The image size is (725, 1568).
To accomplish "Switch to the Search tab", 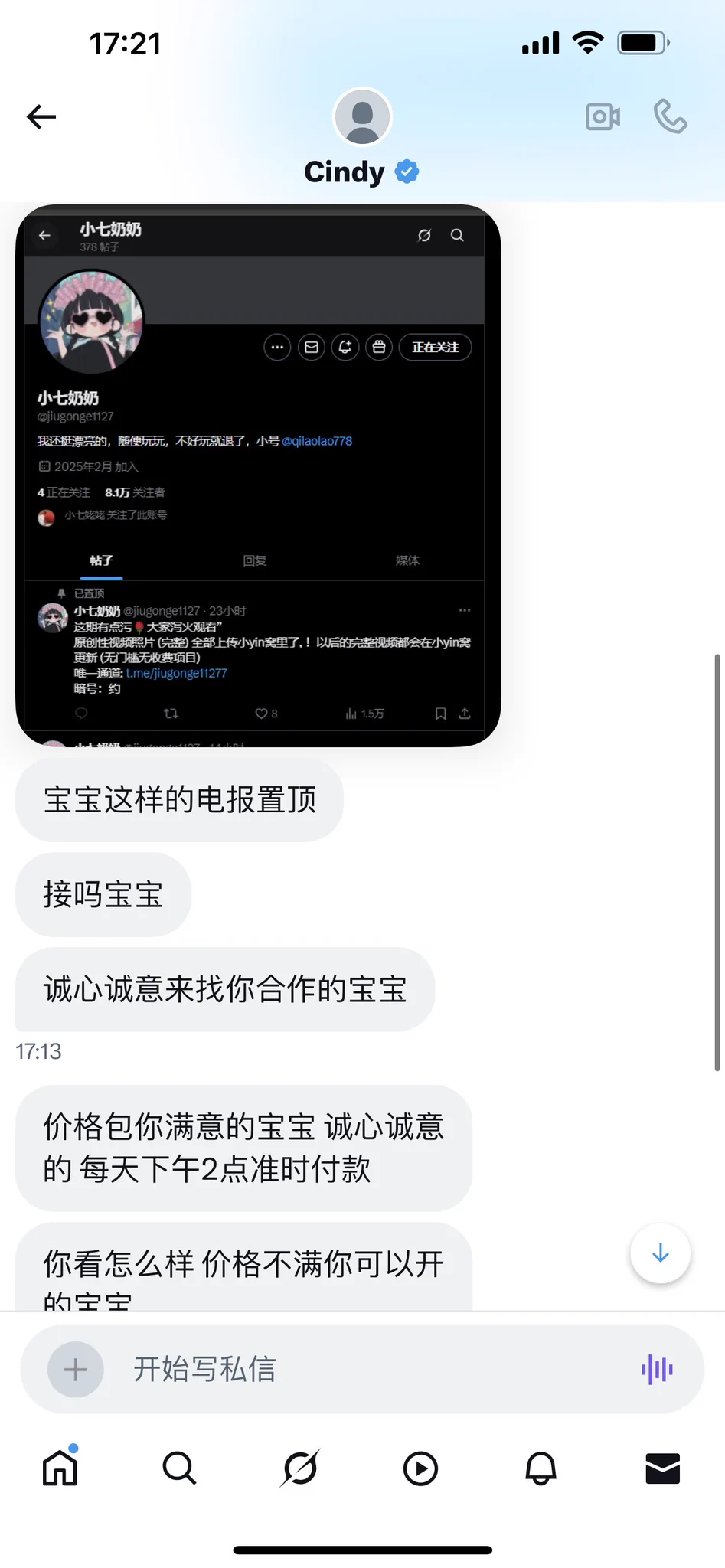I will (x=180, y=1468).
